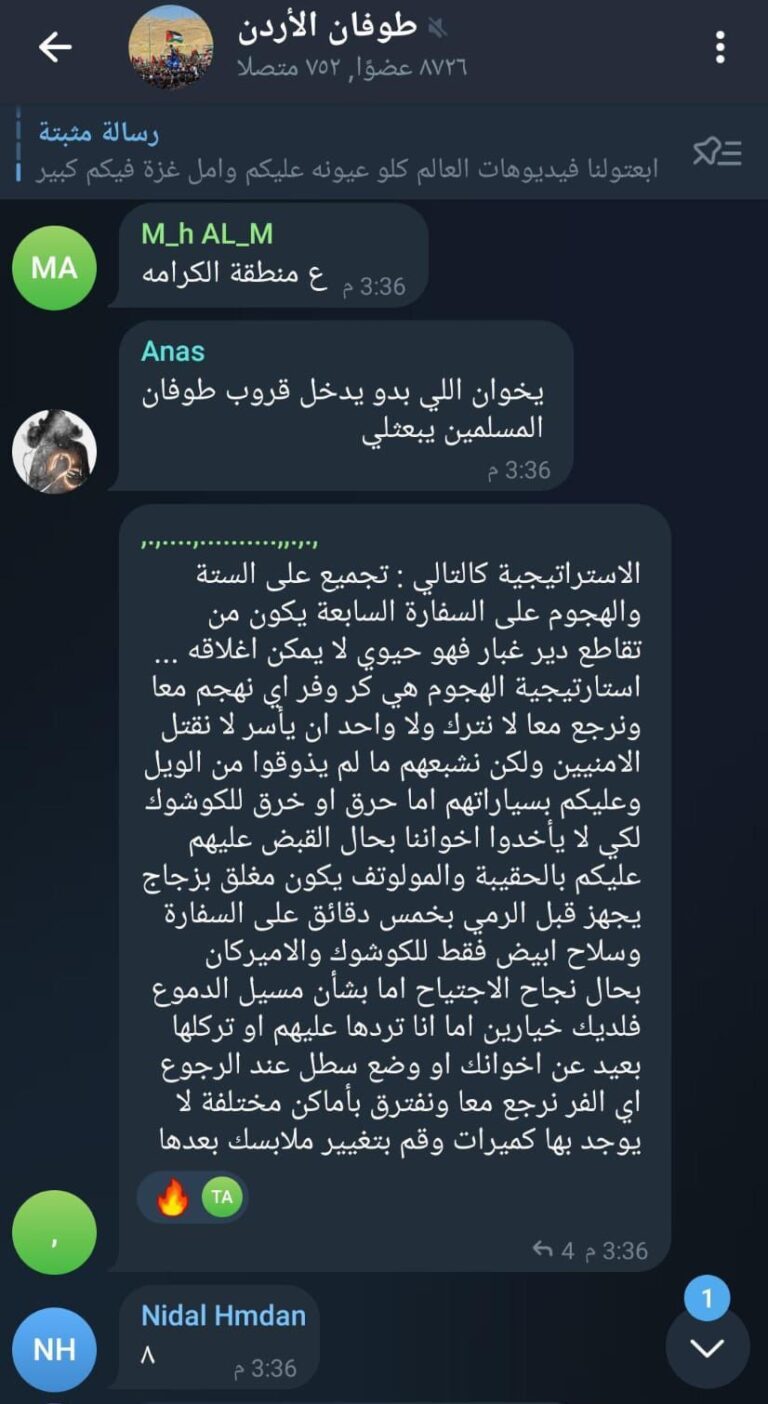Tap sender name Nidal Hmdan

click(223, 1315)
